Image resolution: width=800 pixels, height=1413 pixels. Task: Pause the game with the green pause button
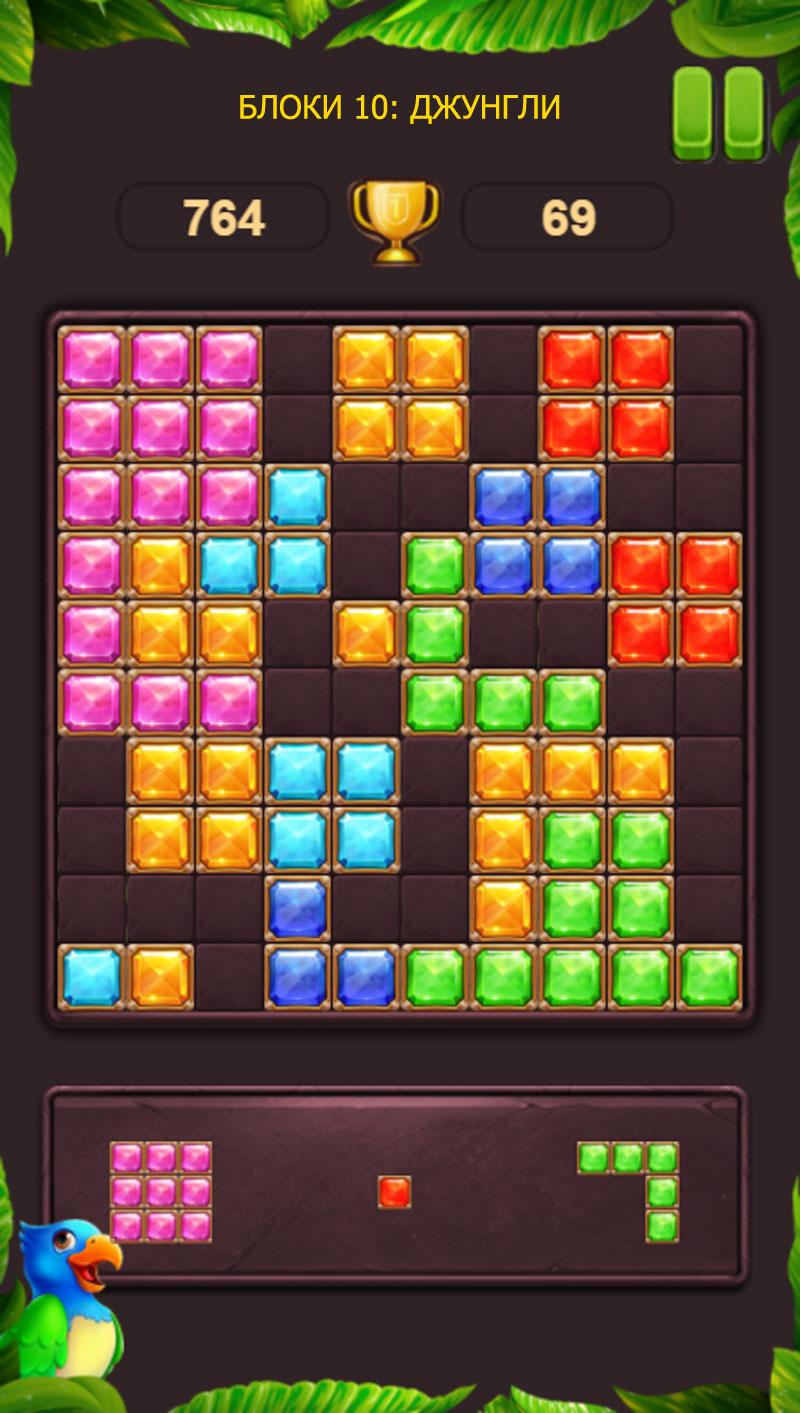click(x=718, y=113)
